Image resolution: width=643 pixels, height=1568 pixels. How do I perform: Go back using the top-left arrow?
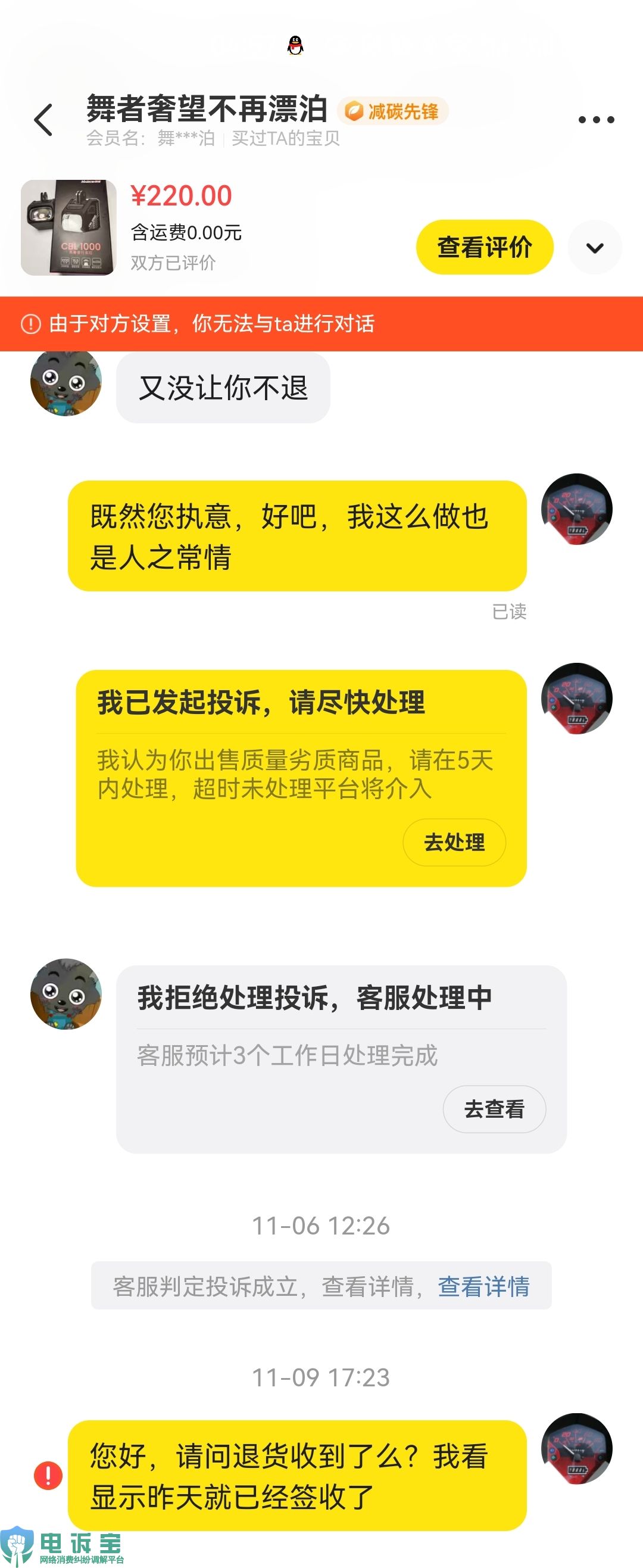coord(43,119)
